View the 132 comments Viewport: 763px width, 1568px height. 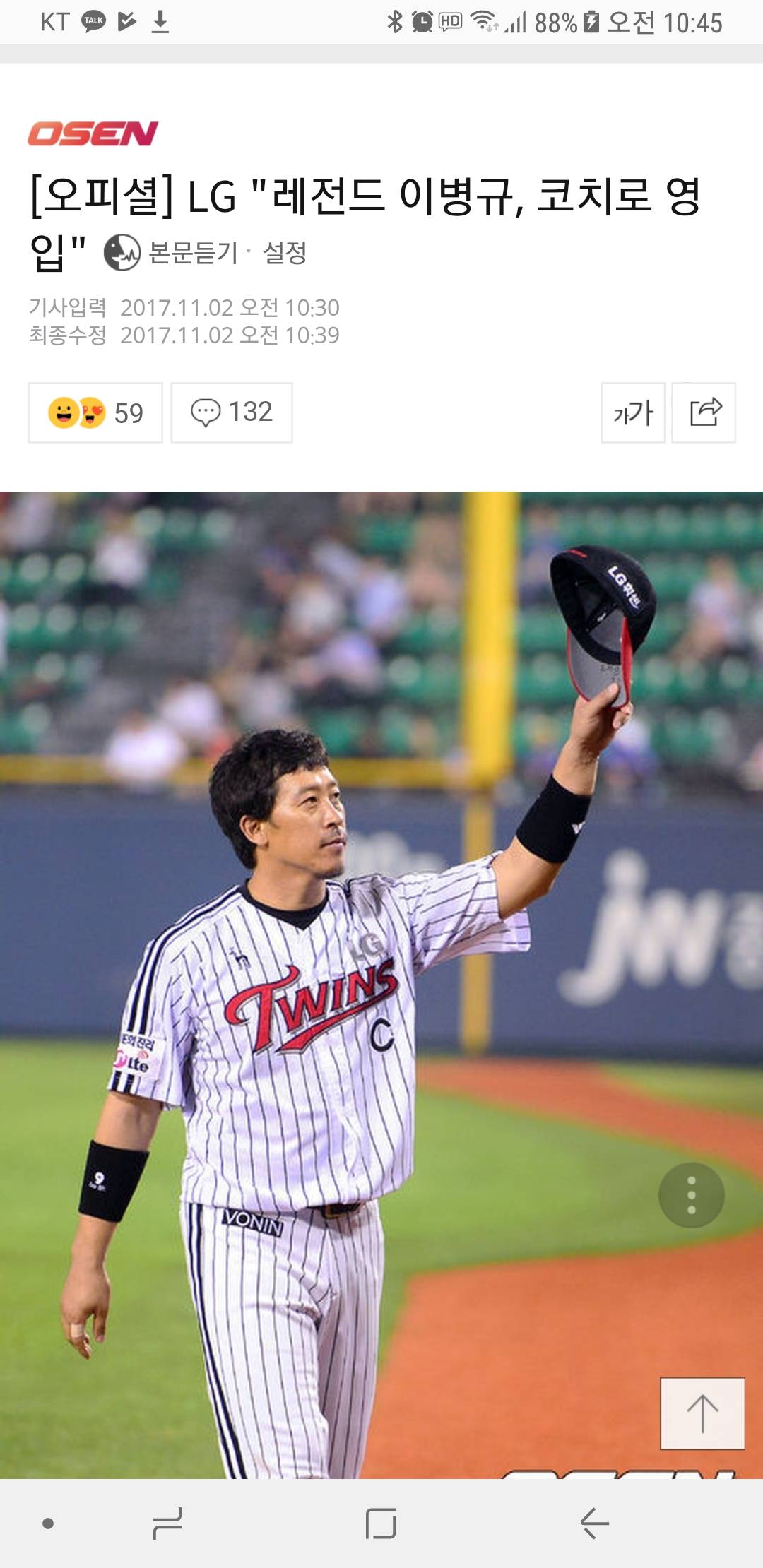(232, 412)
